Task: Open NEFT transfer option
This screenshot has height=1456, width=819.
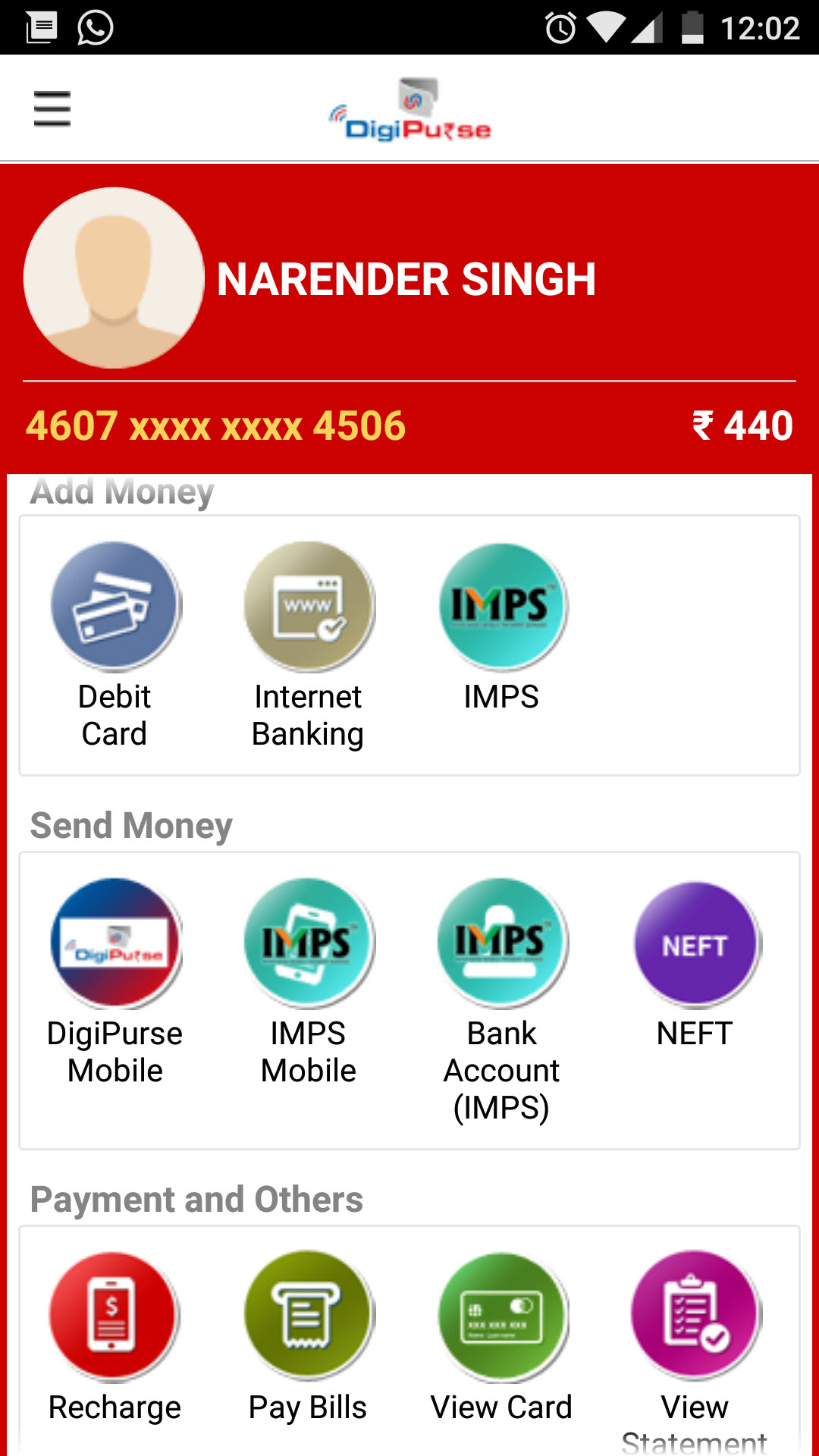Action: pos(695,964)
